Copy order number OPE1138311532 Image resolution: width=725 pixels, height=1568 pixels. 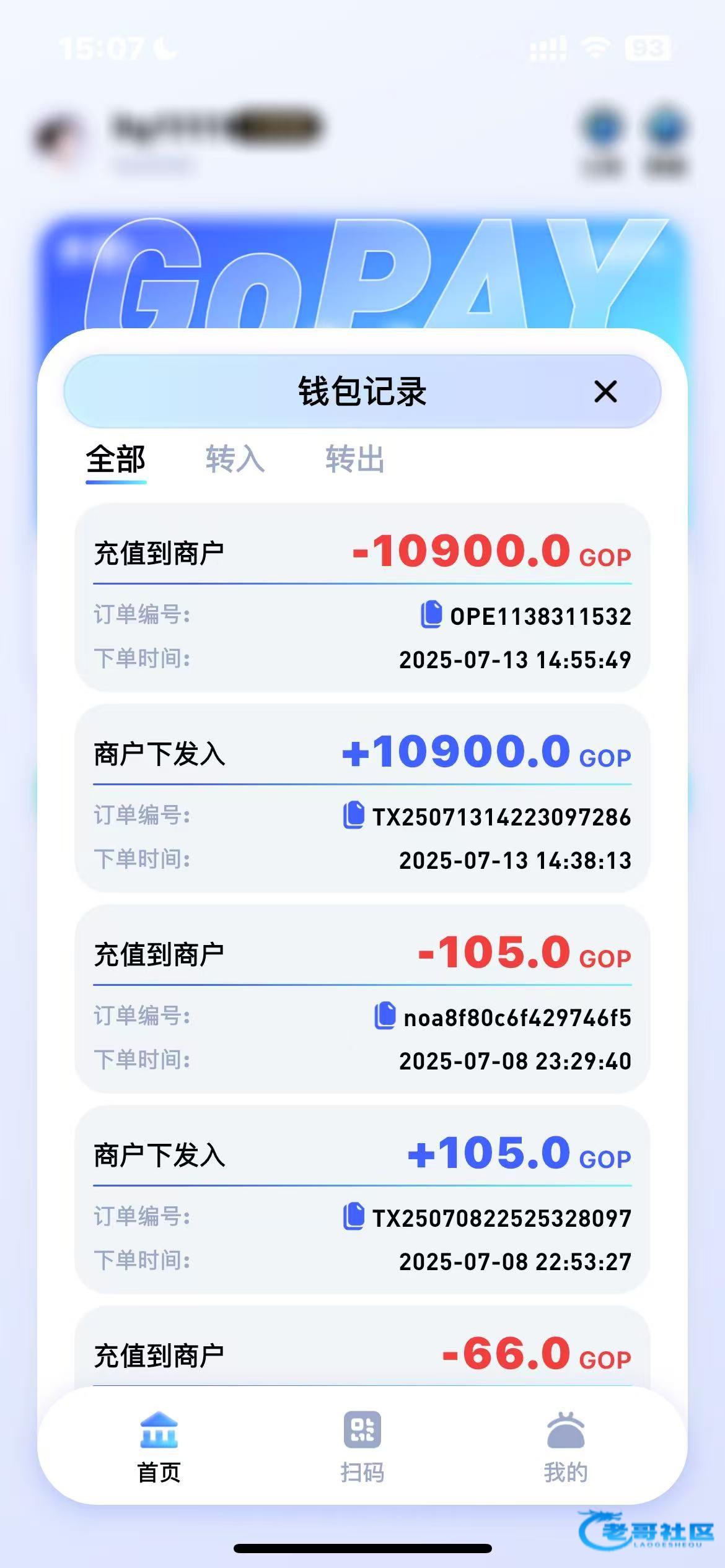click(x=431, y=614)
